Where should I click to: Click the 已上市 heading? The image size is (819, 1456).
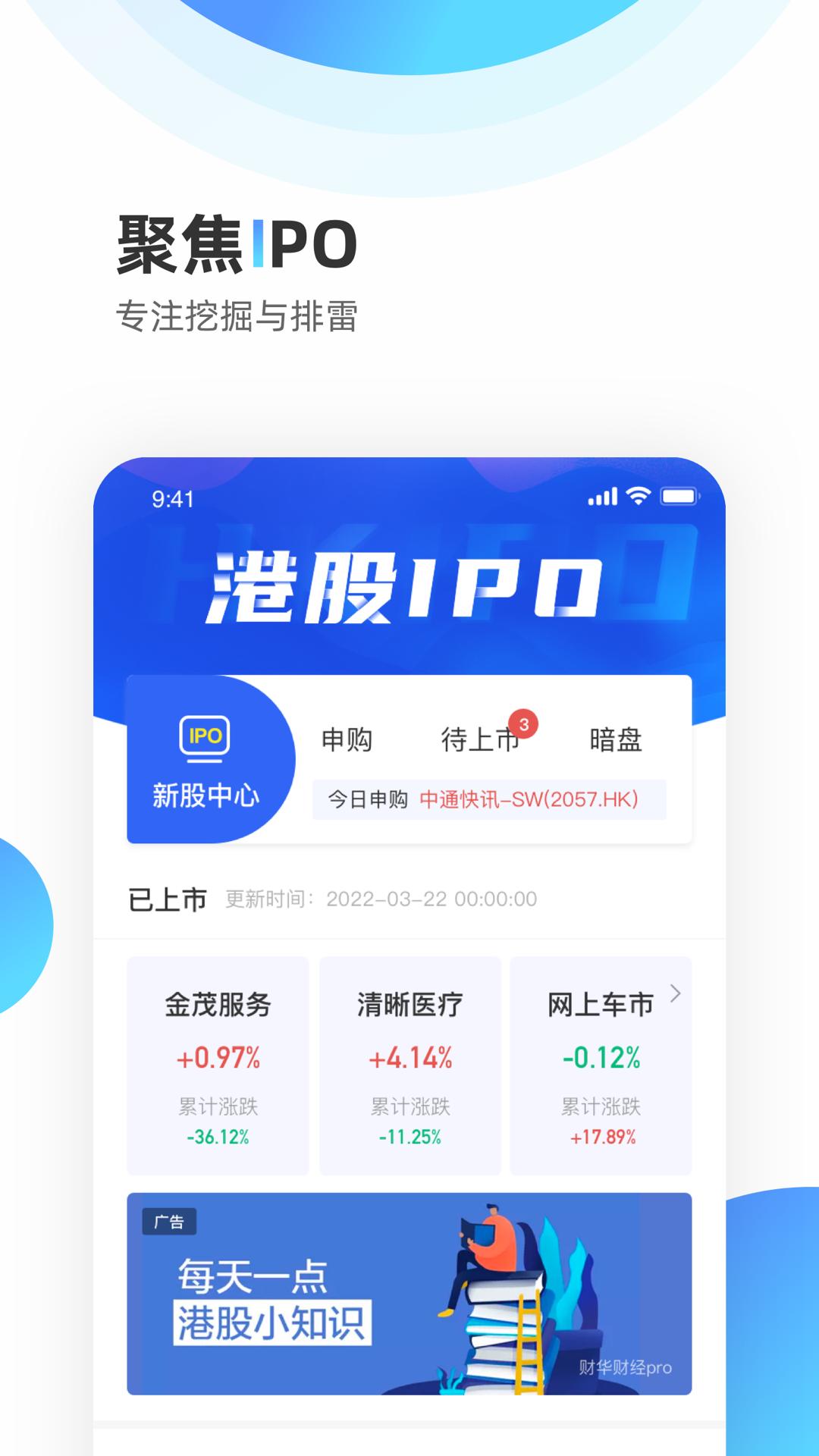(168, 899)
